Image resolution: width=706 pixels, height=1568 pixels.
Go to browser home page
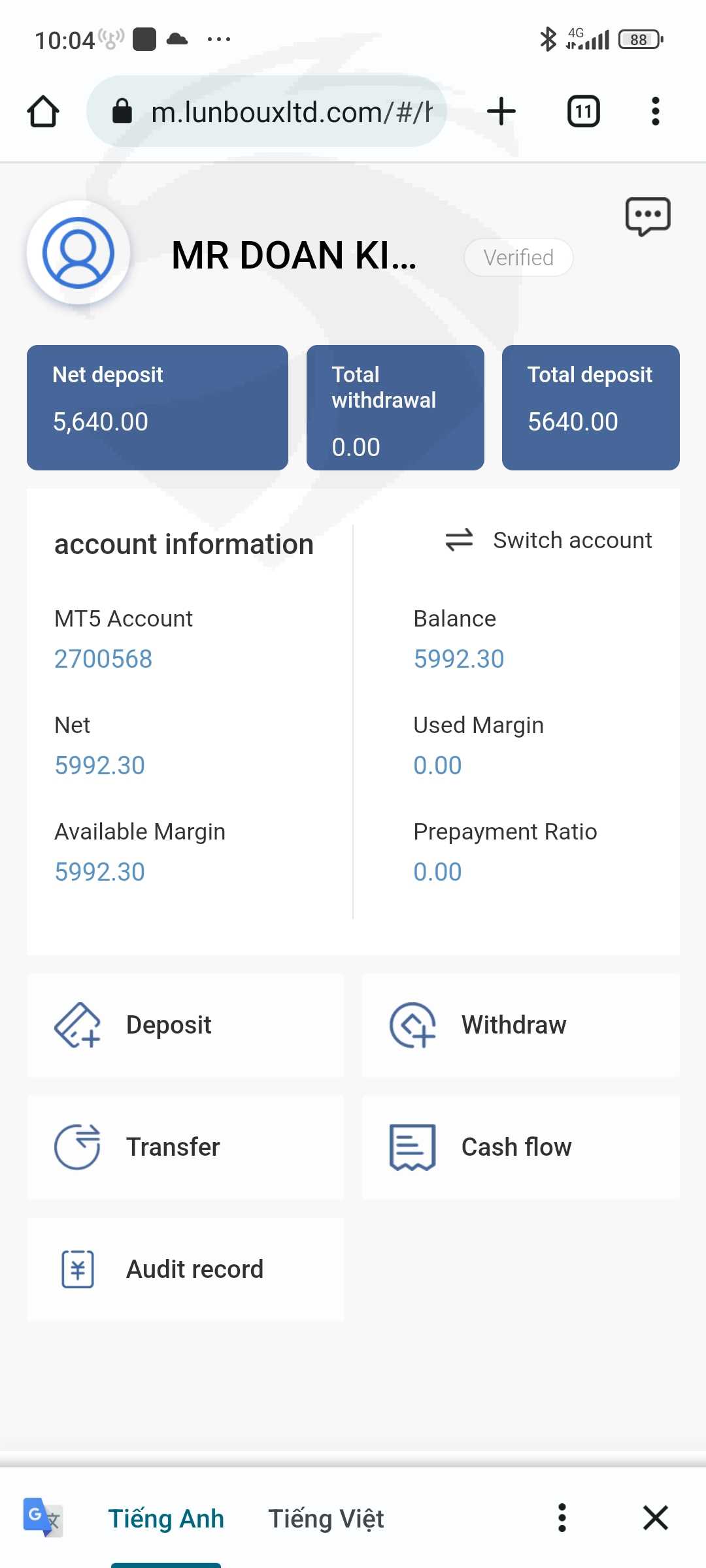pyautogui.click(x=43, y=112)
